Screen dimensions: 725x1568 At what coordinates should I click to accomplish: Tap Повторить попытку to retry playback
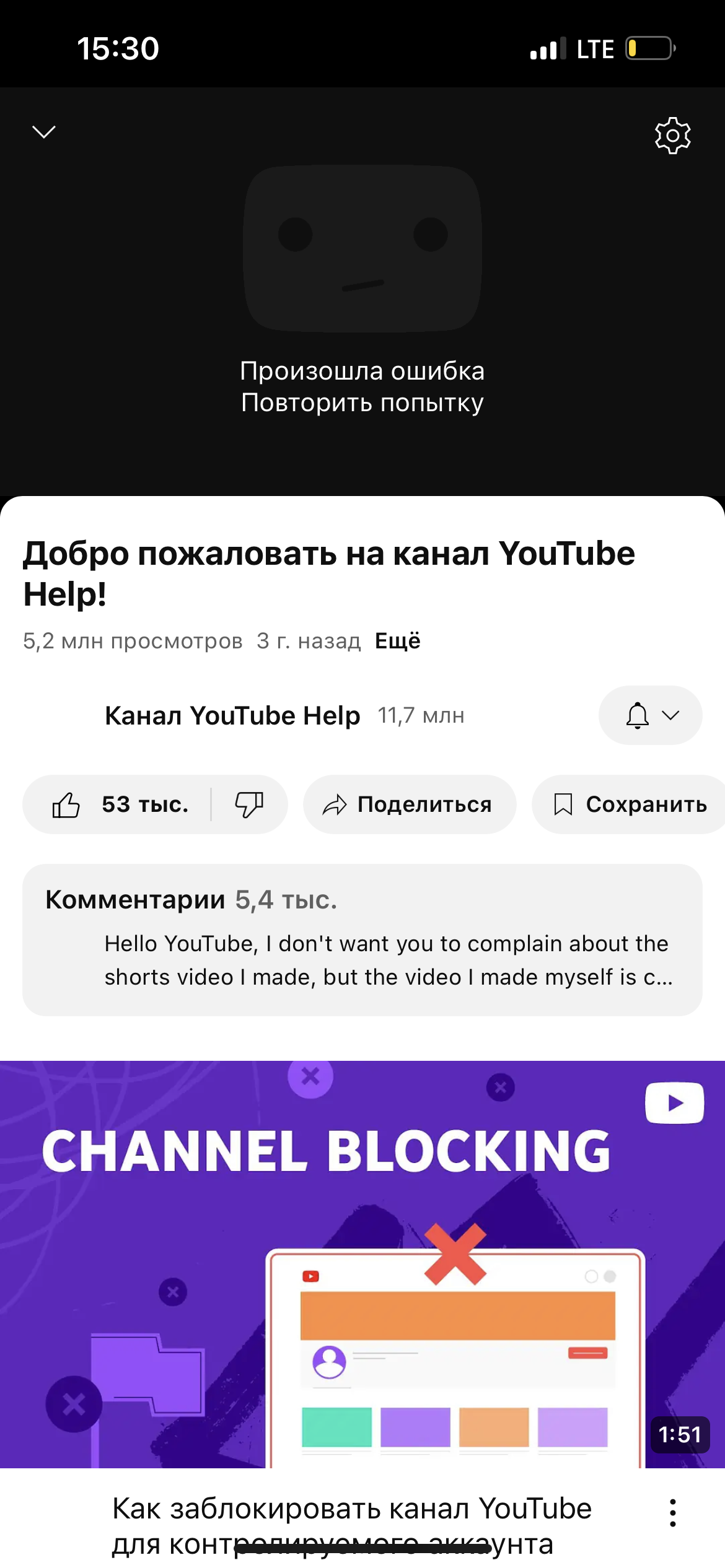(x=362, y=403)
